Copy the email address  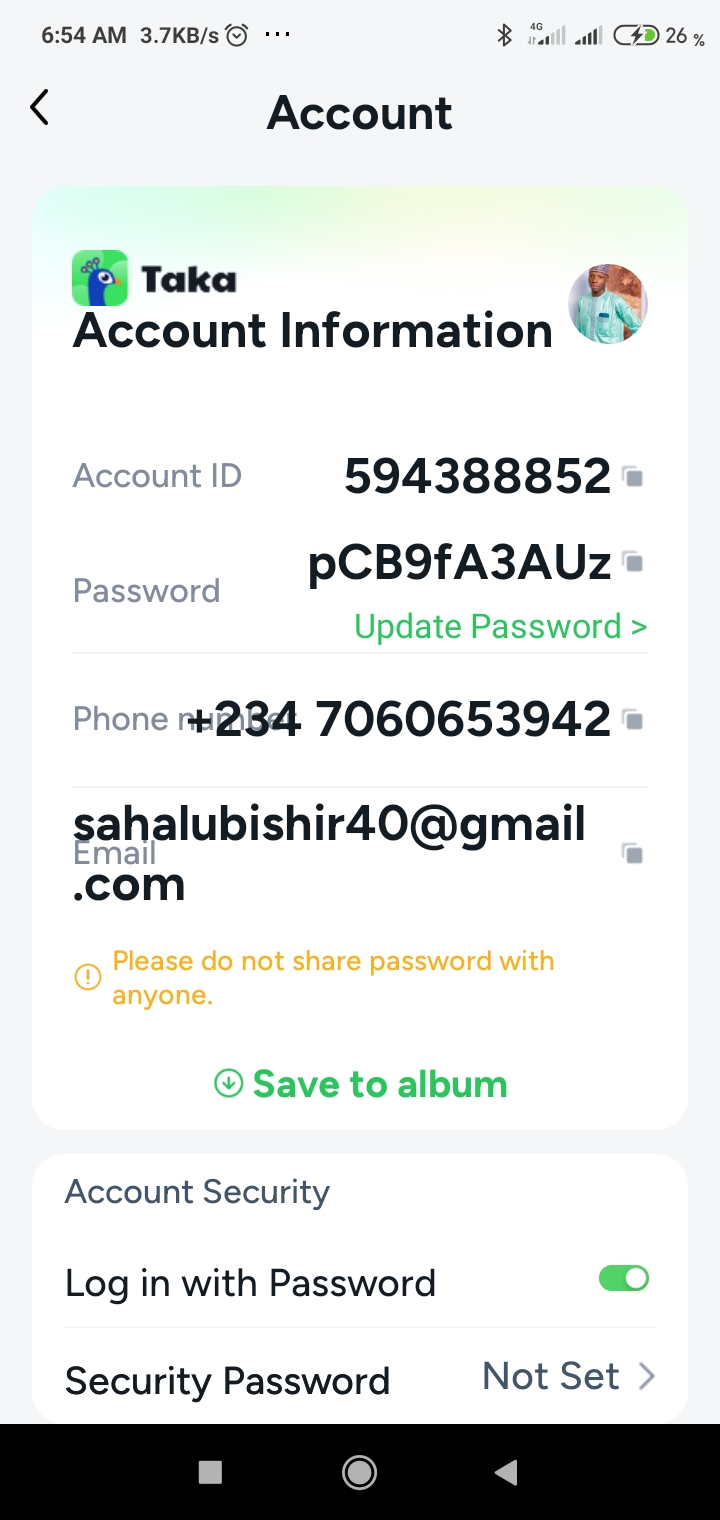(x=632, y=853)
